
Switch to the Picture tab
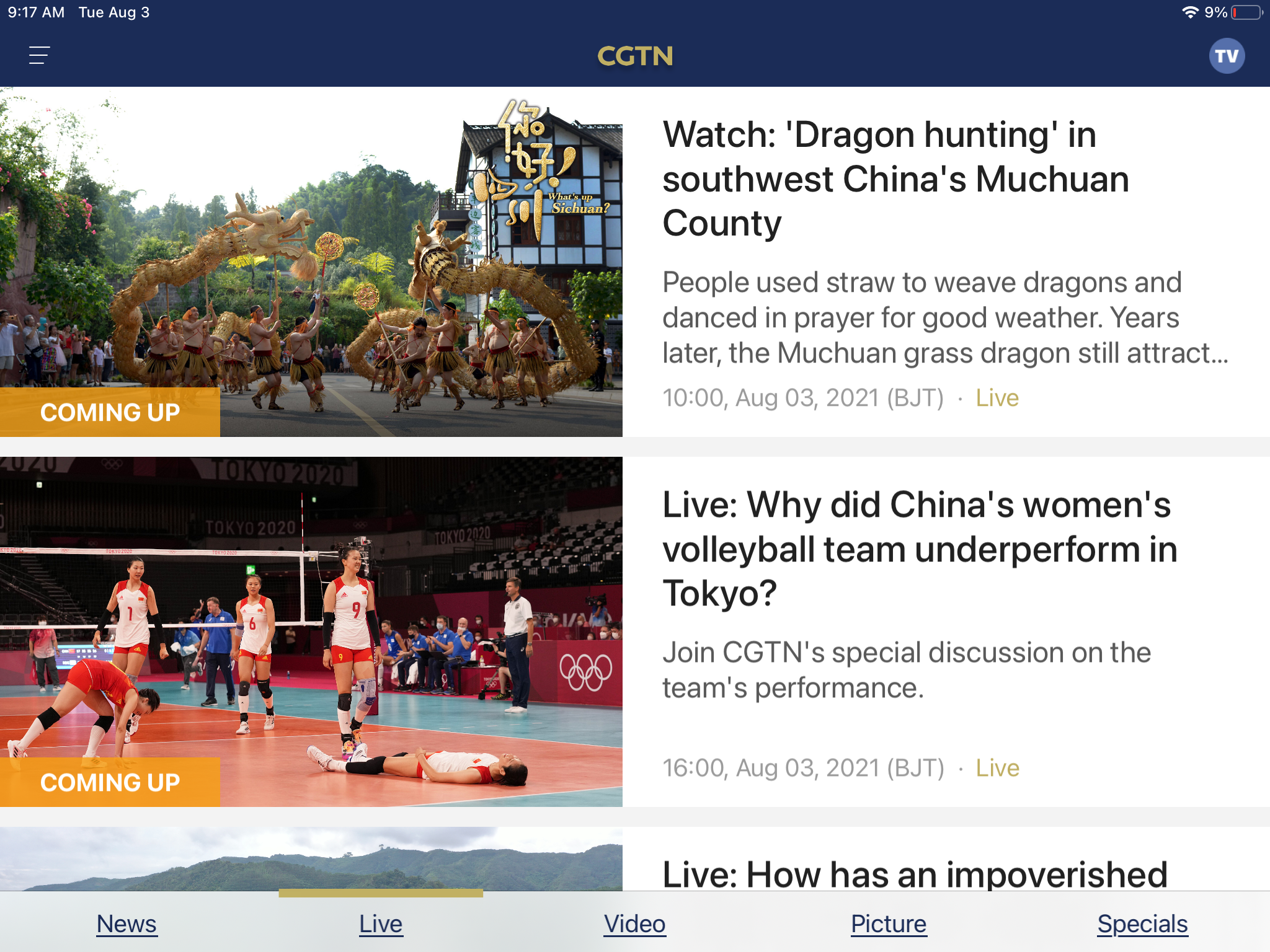888,923
